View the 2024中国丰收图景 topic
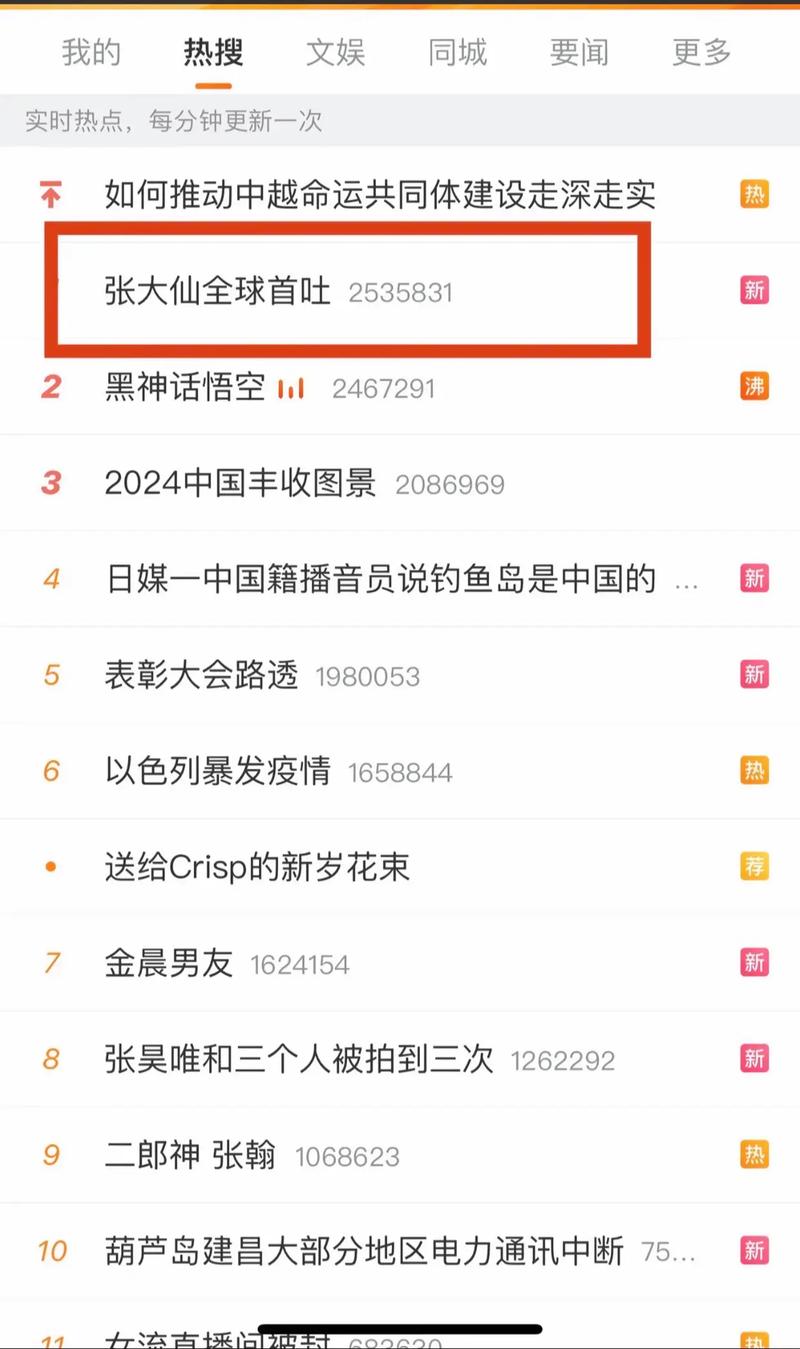Viewport: 800px width, 1349px height. (240, 484)
